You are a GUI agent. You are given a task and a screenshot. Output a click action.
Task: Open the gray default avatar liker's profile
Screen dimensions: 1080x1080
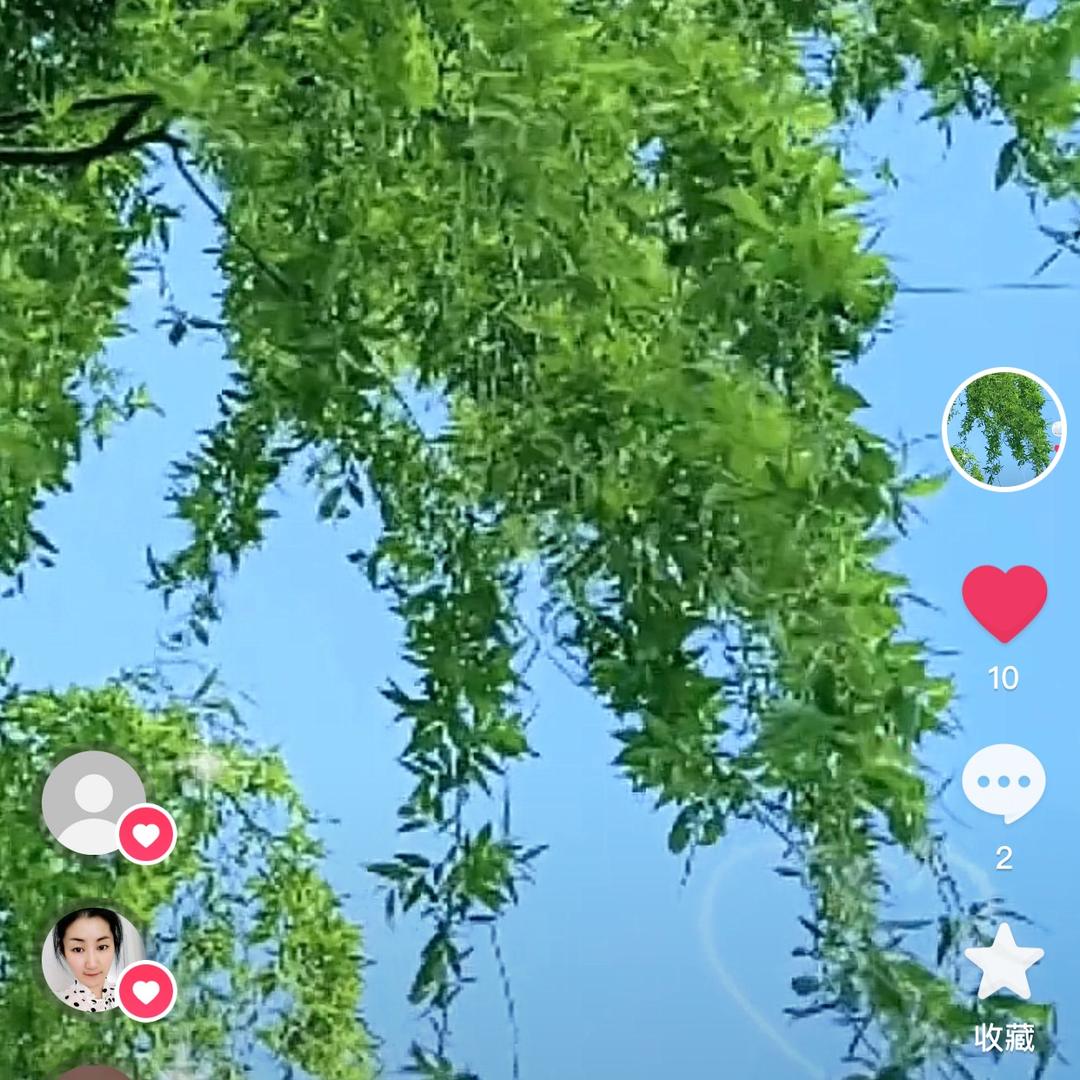click(93, 802)
